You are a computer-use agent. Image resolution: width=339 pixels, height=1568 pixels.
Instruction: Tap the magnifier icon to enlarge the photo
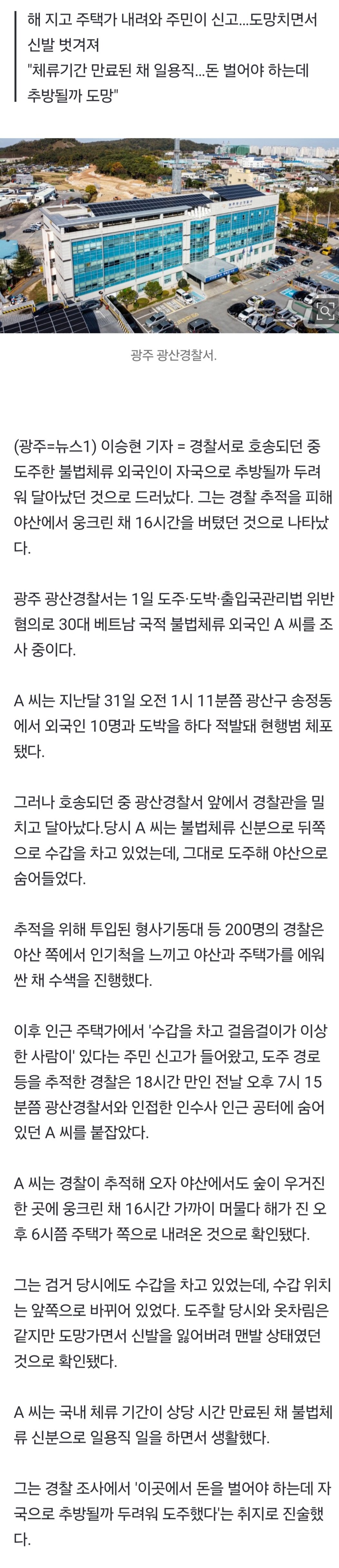[x=325, y=312]
